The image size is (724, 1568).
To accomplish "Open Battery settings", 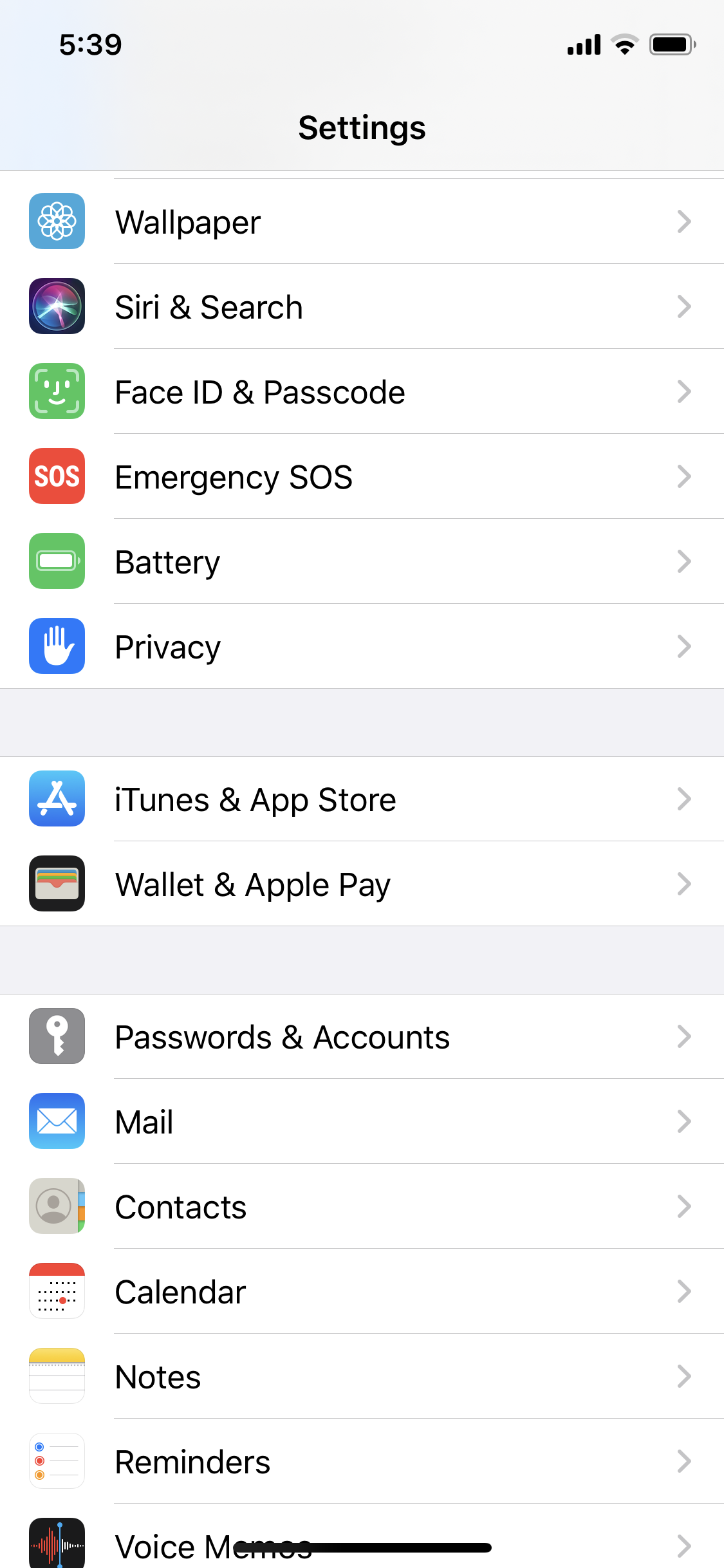I will pos(360,562).
